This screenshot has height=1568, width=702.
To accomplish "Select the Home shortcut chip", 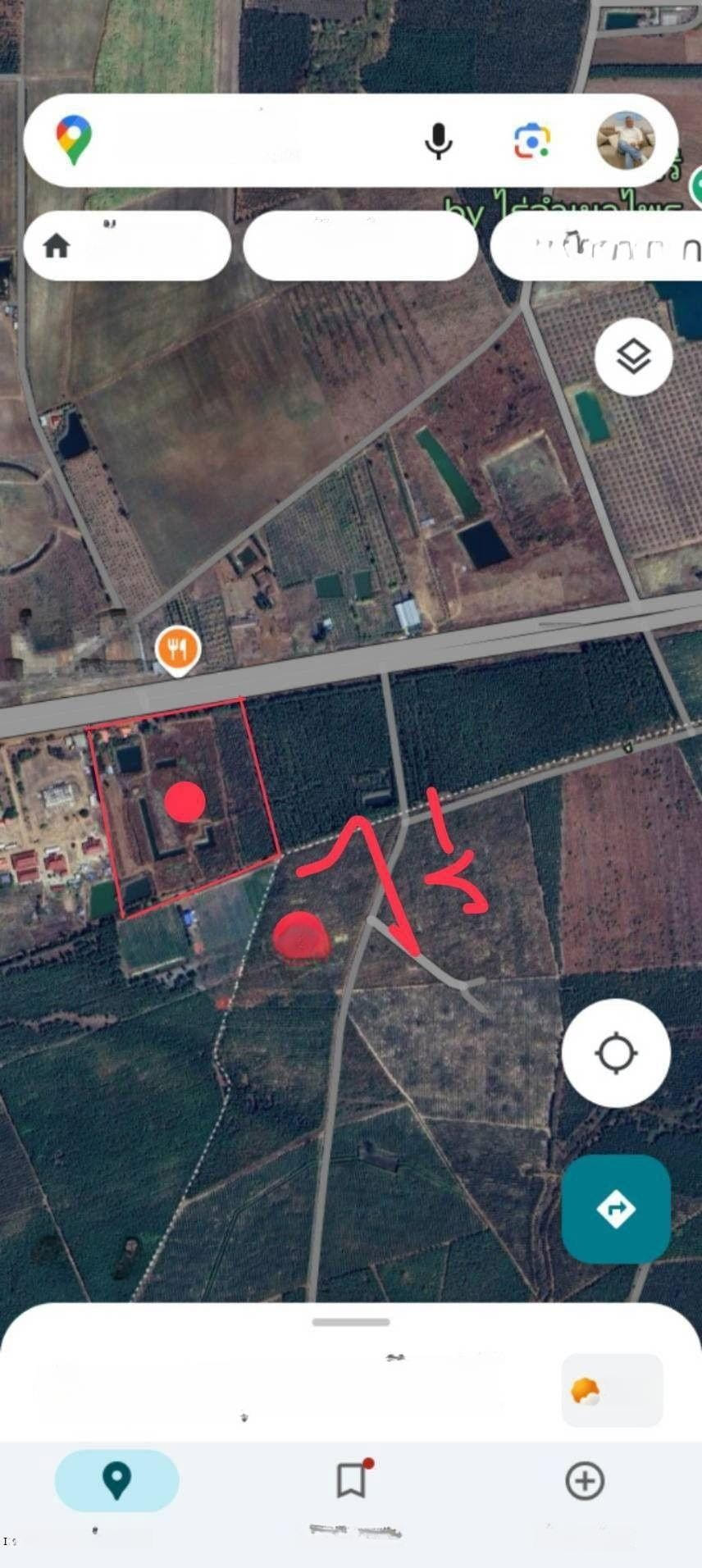I will (127, 246).
